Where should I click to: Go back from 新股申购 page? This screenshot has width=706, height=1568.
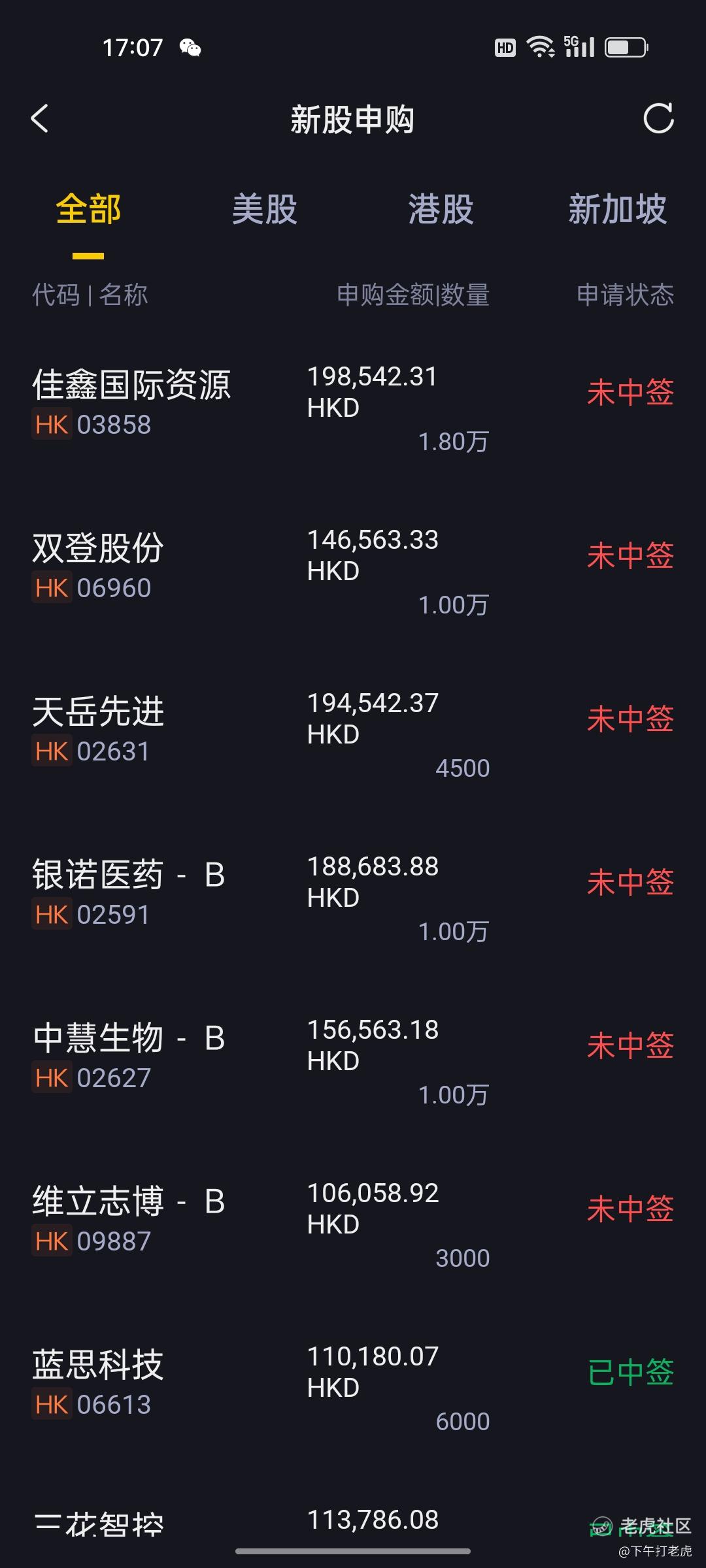(40, 119)
